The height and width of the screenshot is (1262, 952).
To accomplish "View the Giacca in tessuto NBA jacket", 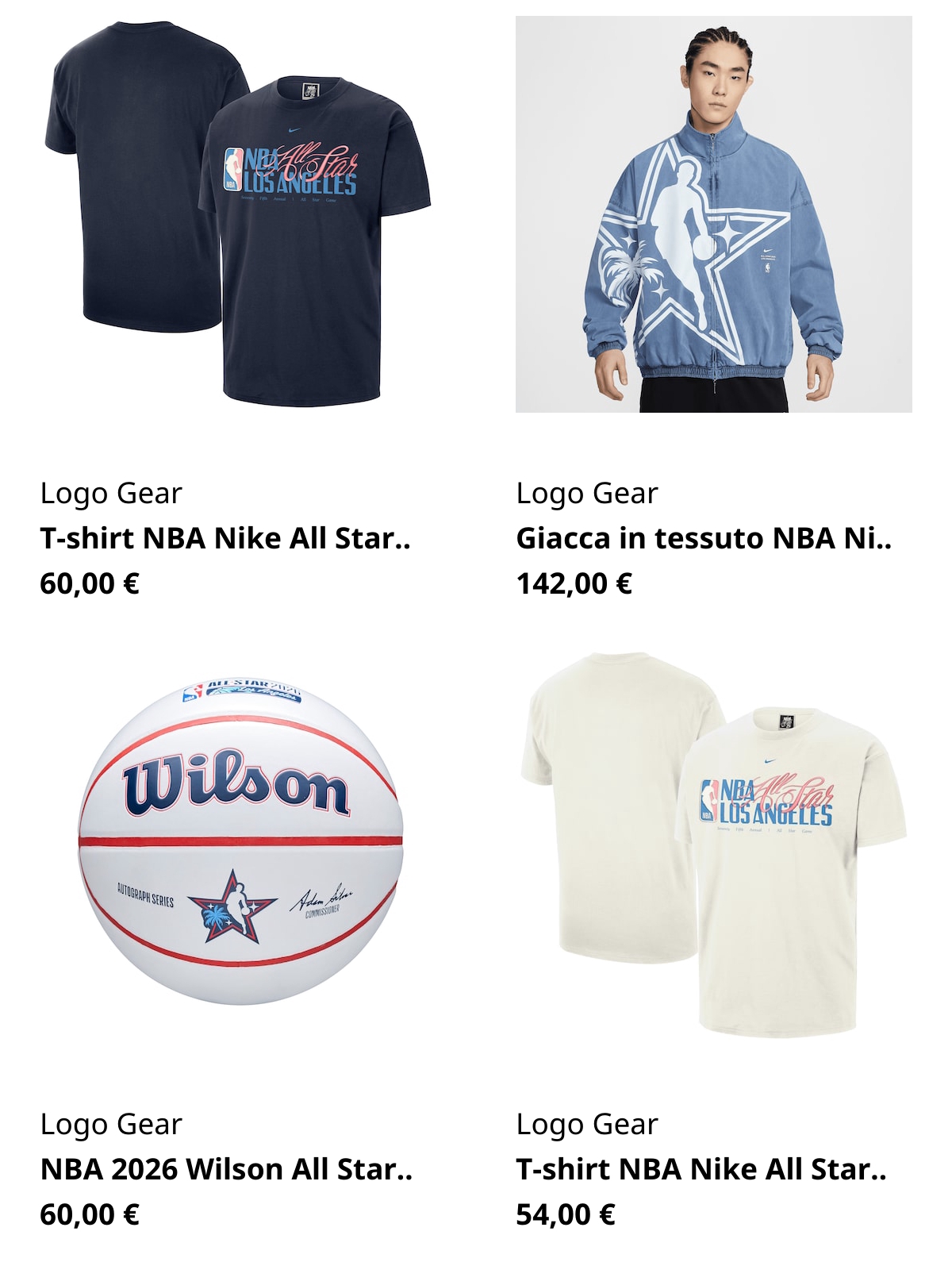I will (x=713, y=214).
